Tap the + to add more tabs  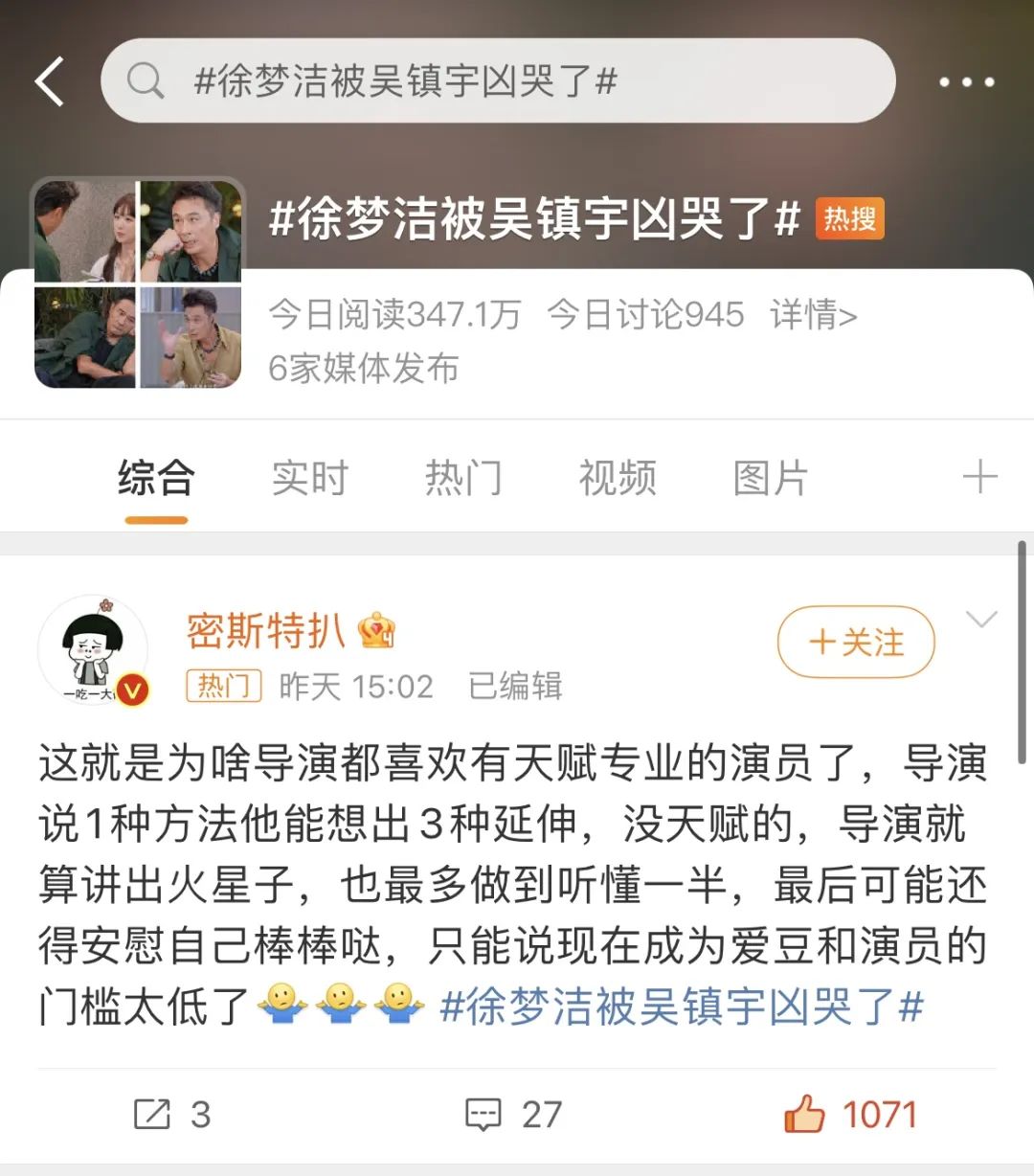coord(978,476)
